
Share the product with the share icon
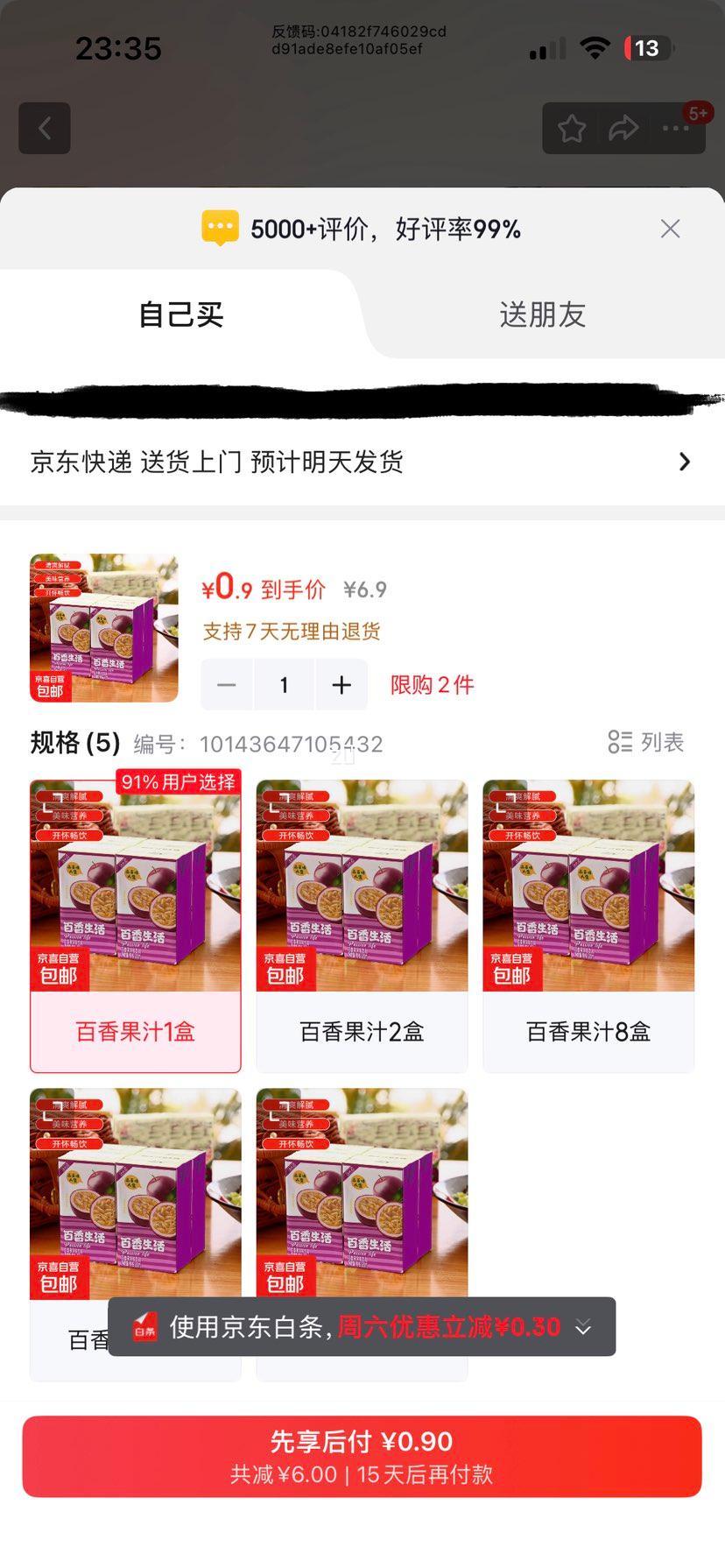624,128
